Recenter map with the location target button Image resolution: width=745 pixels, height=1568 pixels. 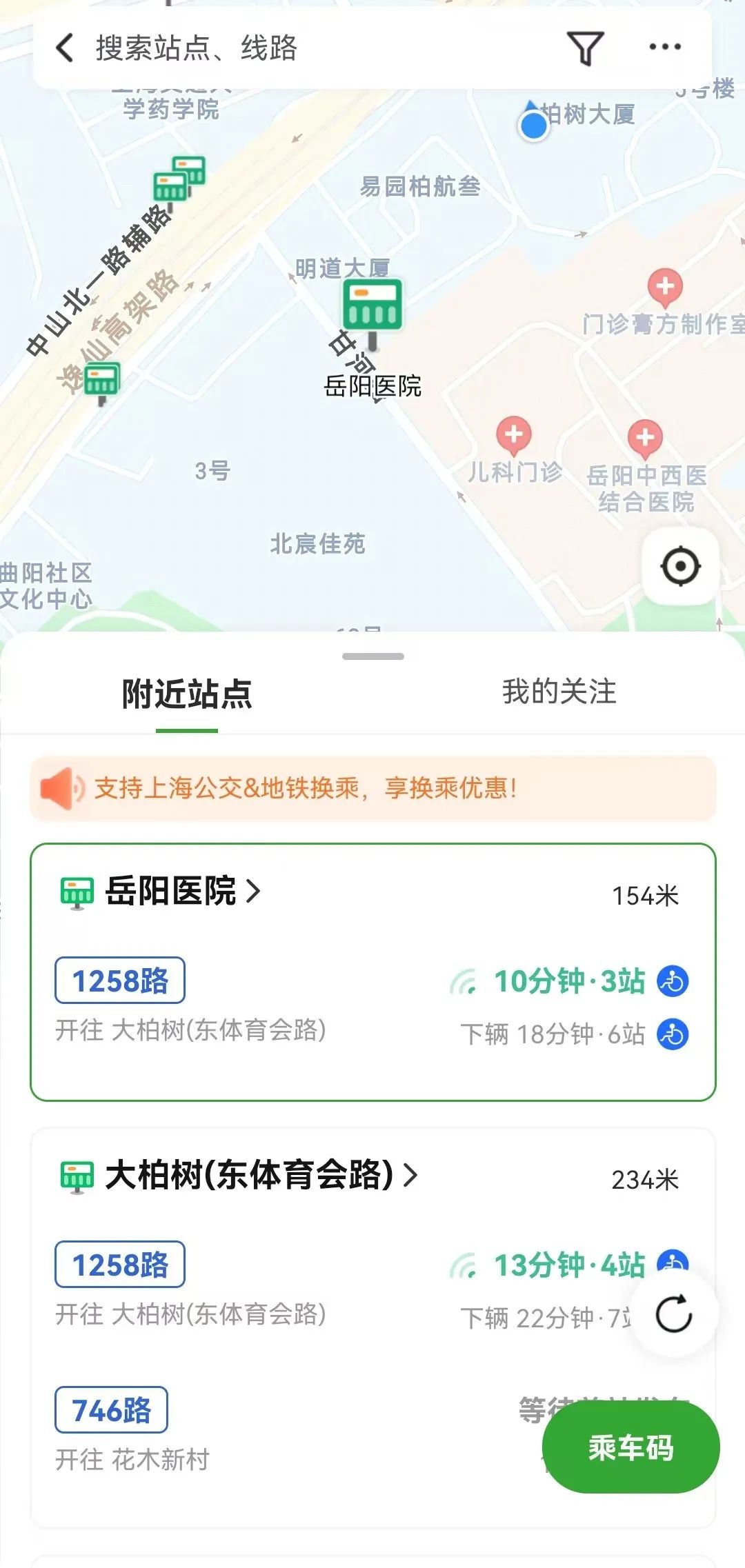tap(680, 567)
